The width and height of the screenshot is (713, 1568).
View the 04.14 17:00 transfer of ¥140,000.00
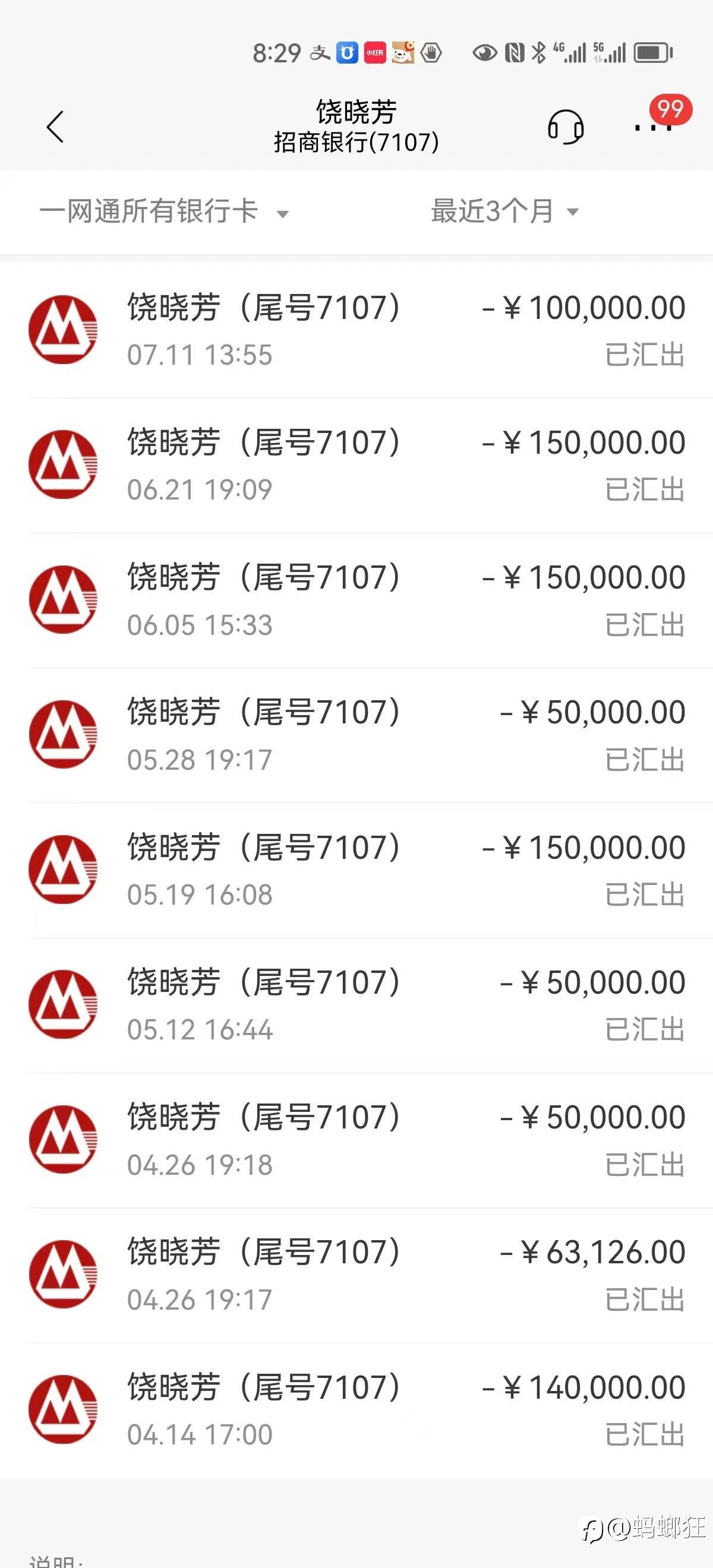pos(356,1411)
